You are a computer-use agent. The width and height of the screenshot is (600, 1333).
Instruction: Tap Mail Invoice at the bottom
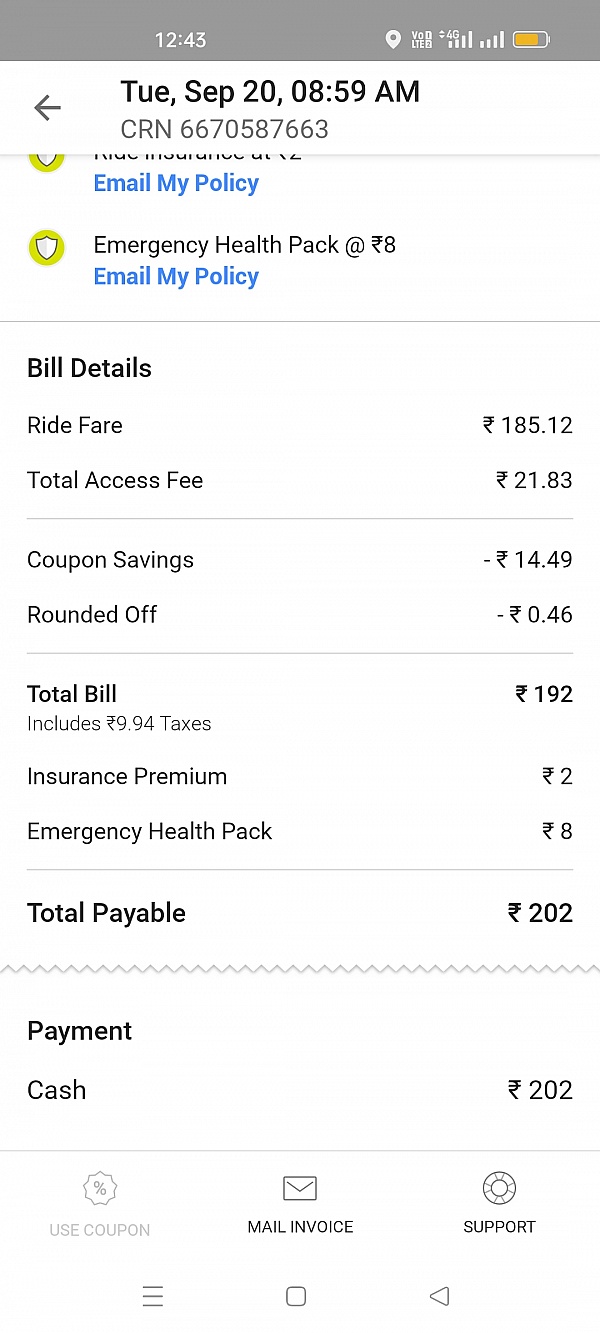300,1204
